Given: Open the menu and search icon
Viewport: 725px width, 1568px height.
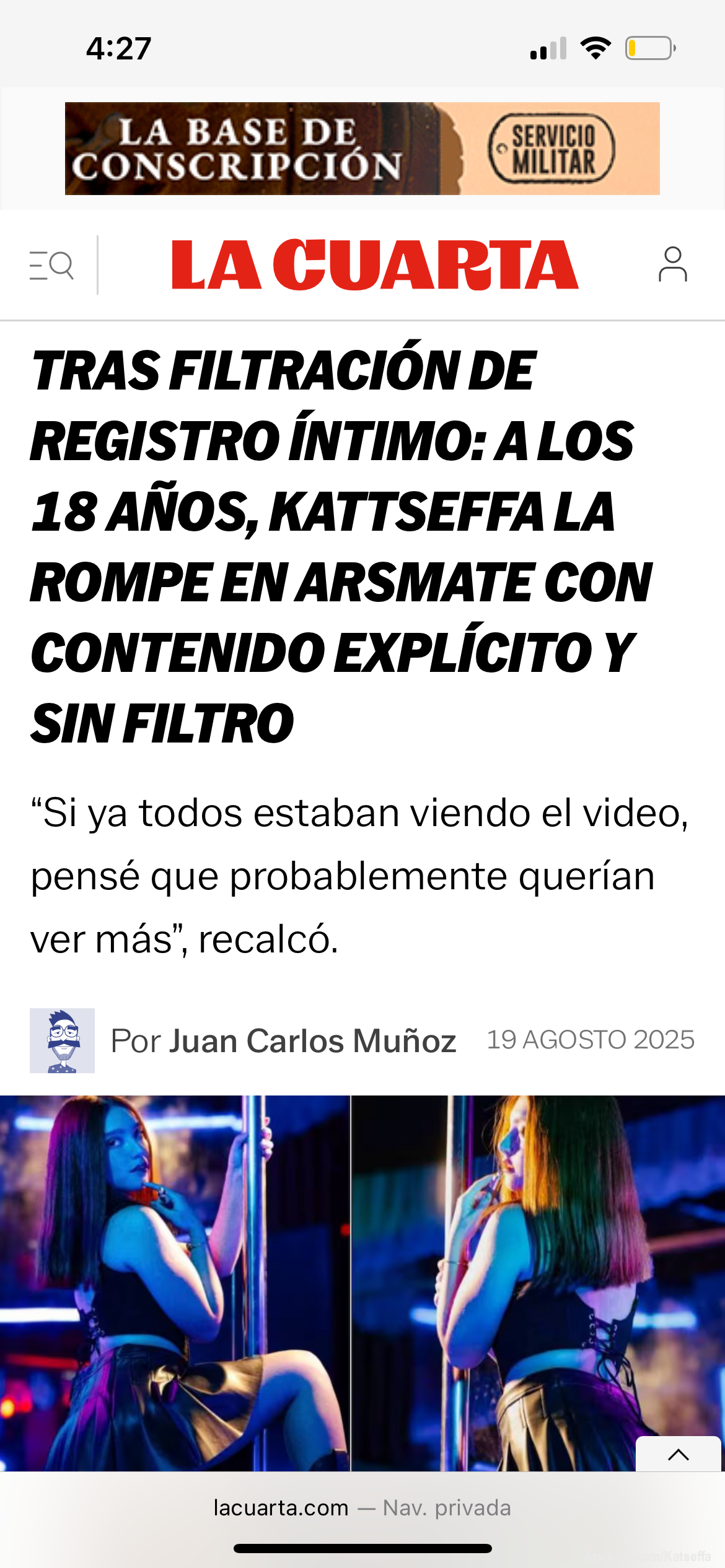Looking at the screenshot, I should pos(51,266).
